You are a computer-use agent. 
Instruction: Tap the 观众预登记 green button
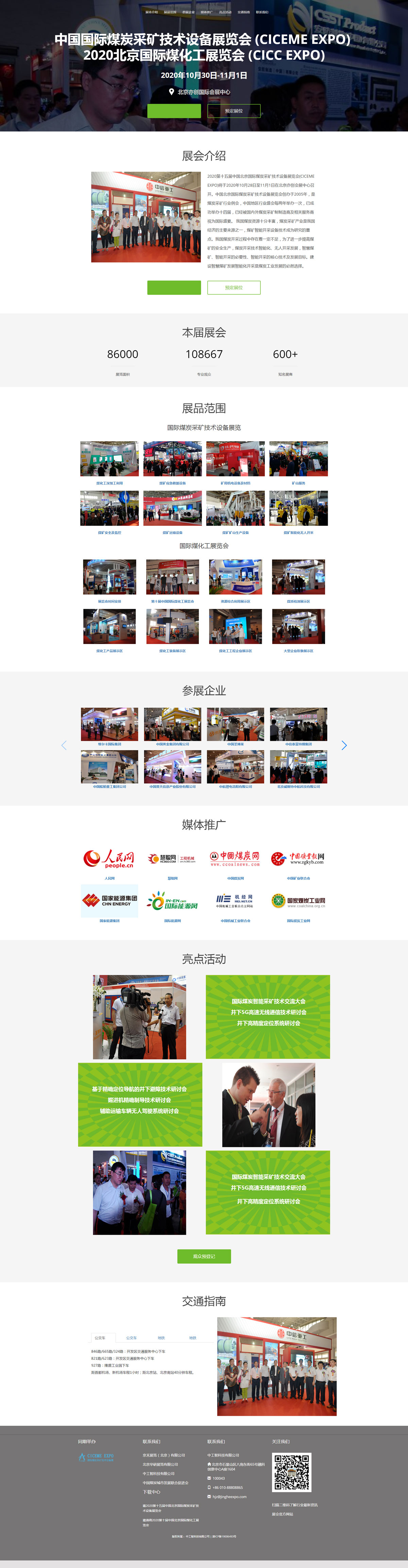click(x=204, y=1256)
